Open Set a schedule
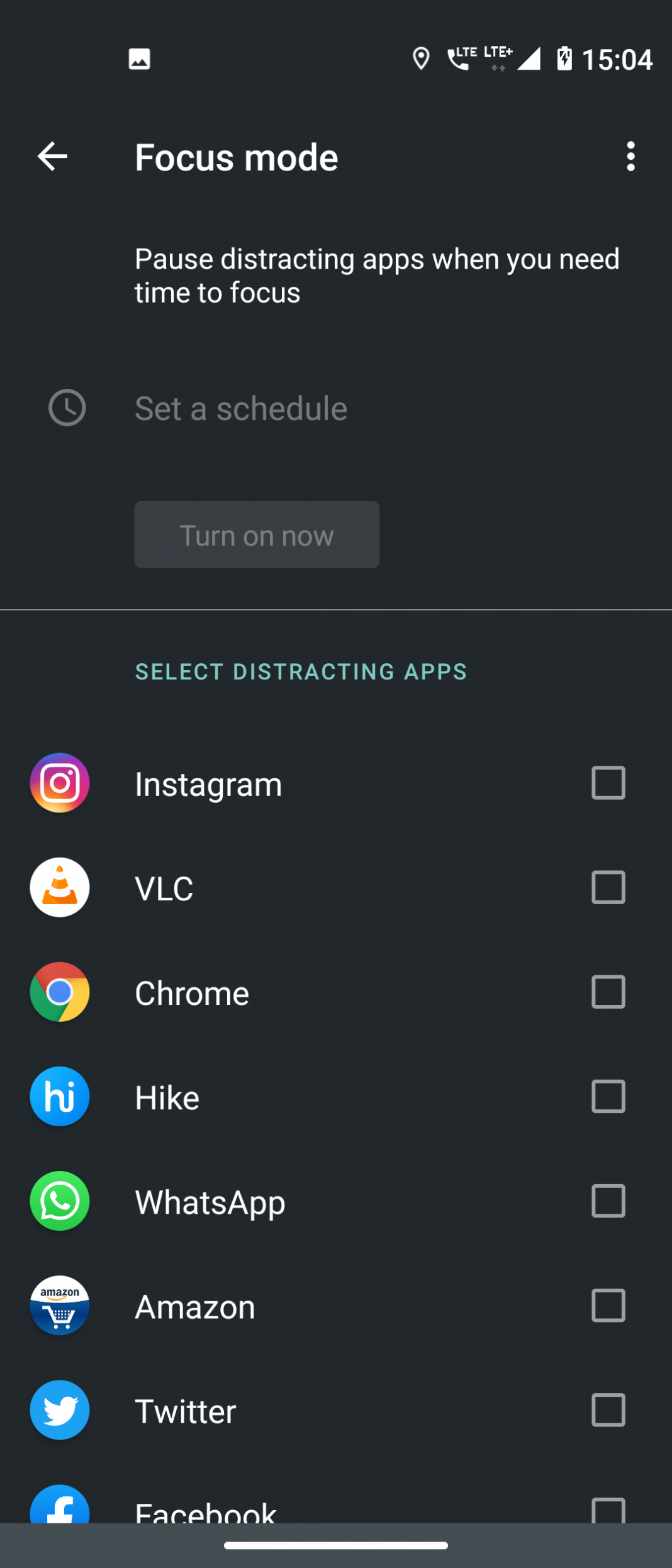This screenshot has width=672, height=1568. click(x=240, y=408)
